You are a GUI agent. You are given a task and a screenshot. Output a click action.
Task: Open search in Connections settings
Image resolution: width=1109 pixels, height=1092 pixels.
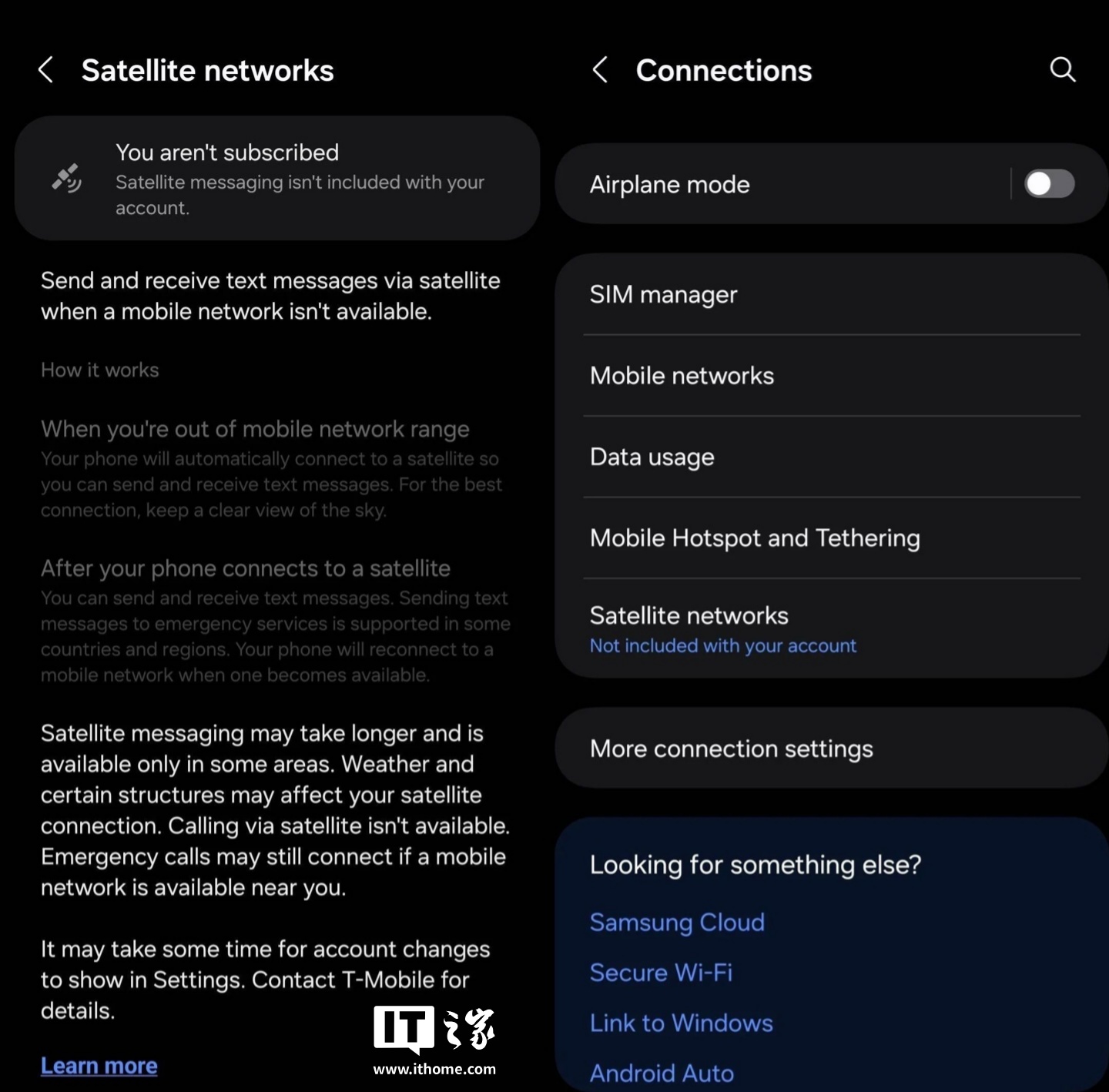coord(1062,69)
